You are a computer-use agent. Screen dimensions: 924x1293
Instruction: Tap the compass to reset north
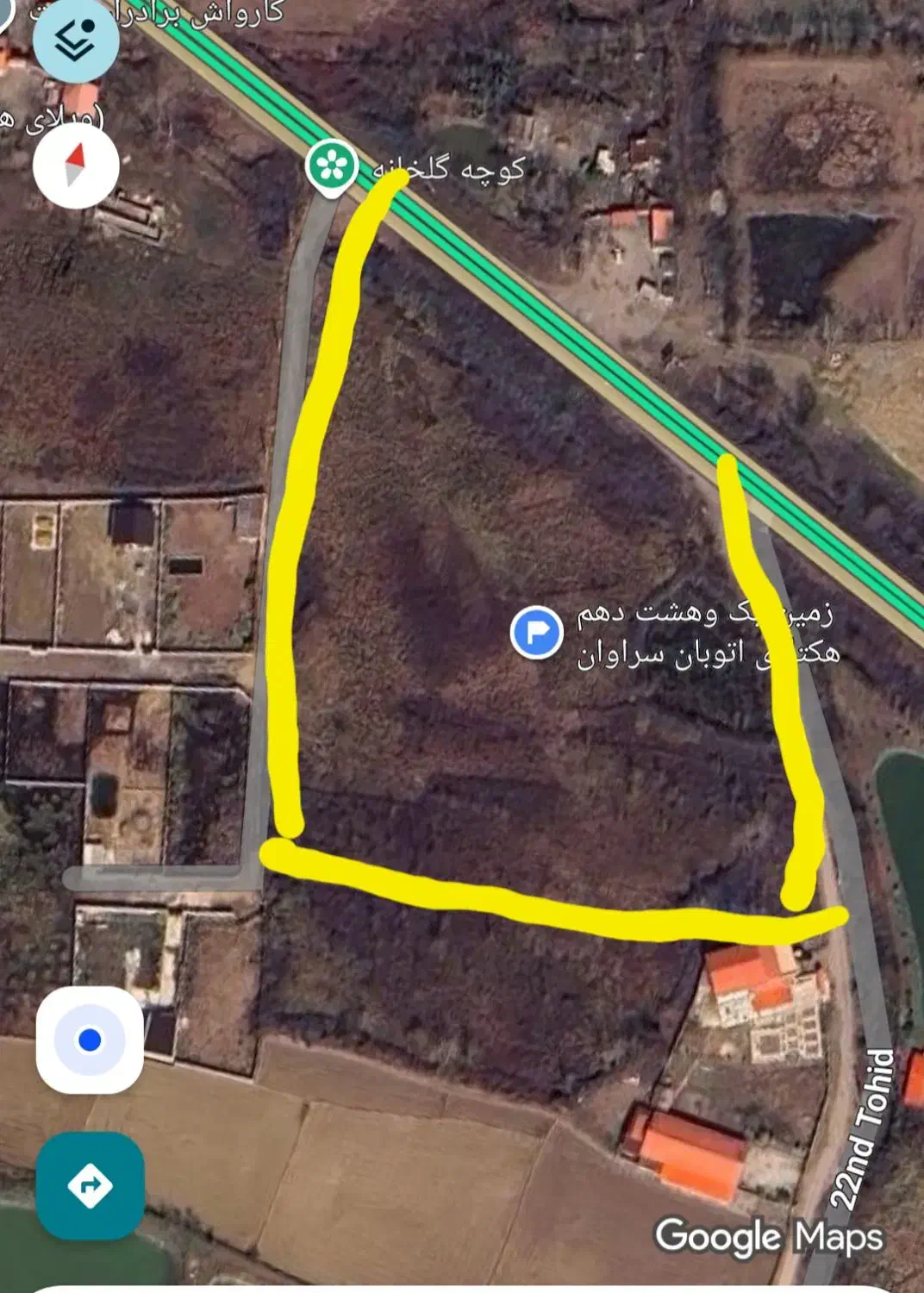point(76,166)
